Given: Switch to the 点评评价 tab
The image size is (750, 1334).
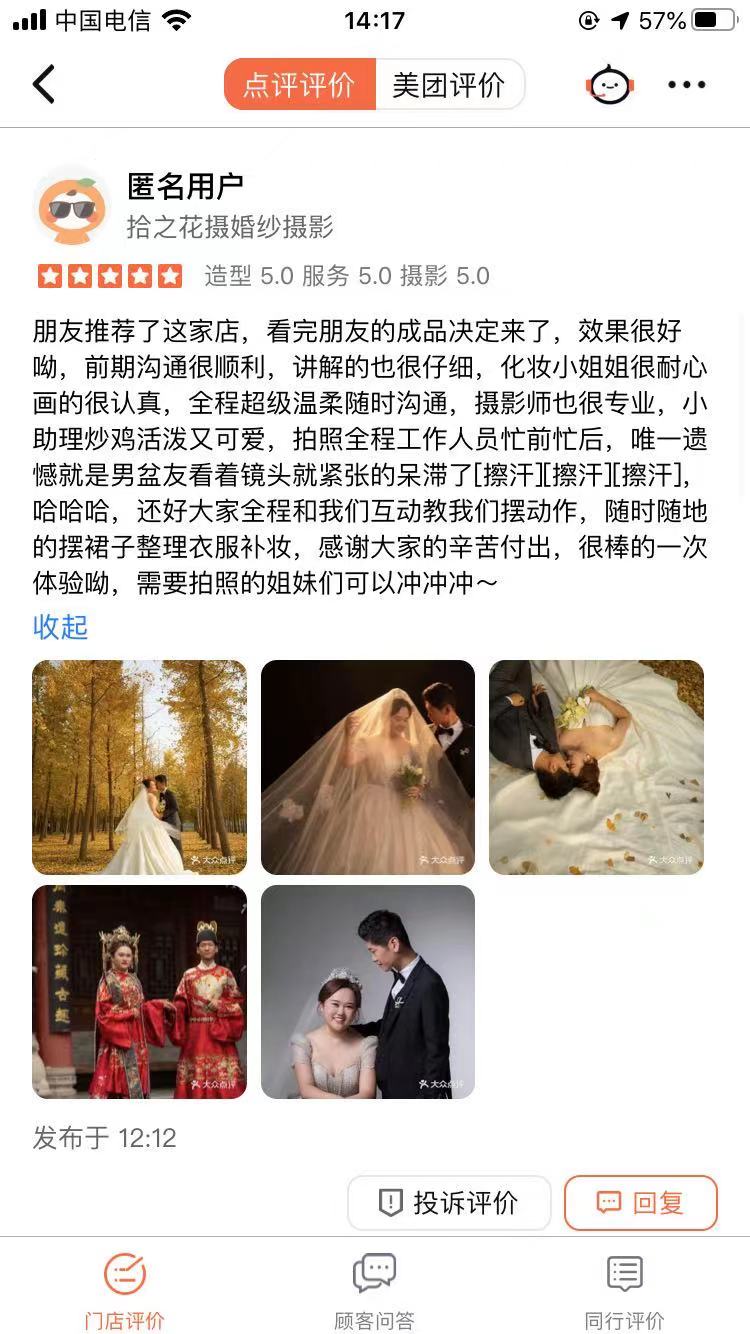Looking at the screenshot, I should [299, 84].
